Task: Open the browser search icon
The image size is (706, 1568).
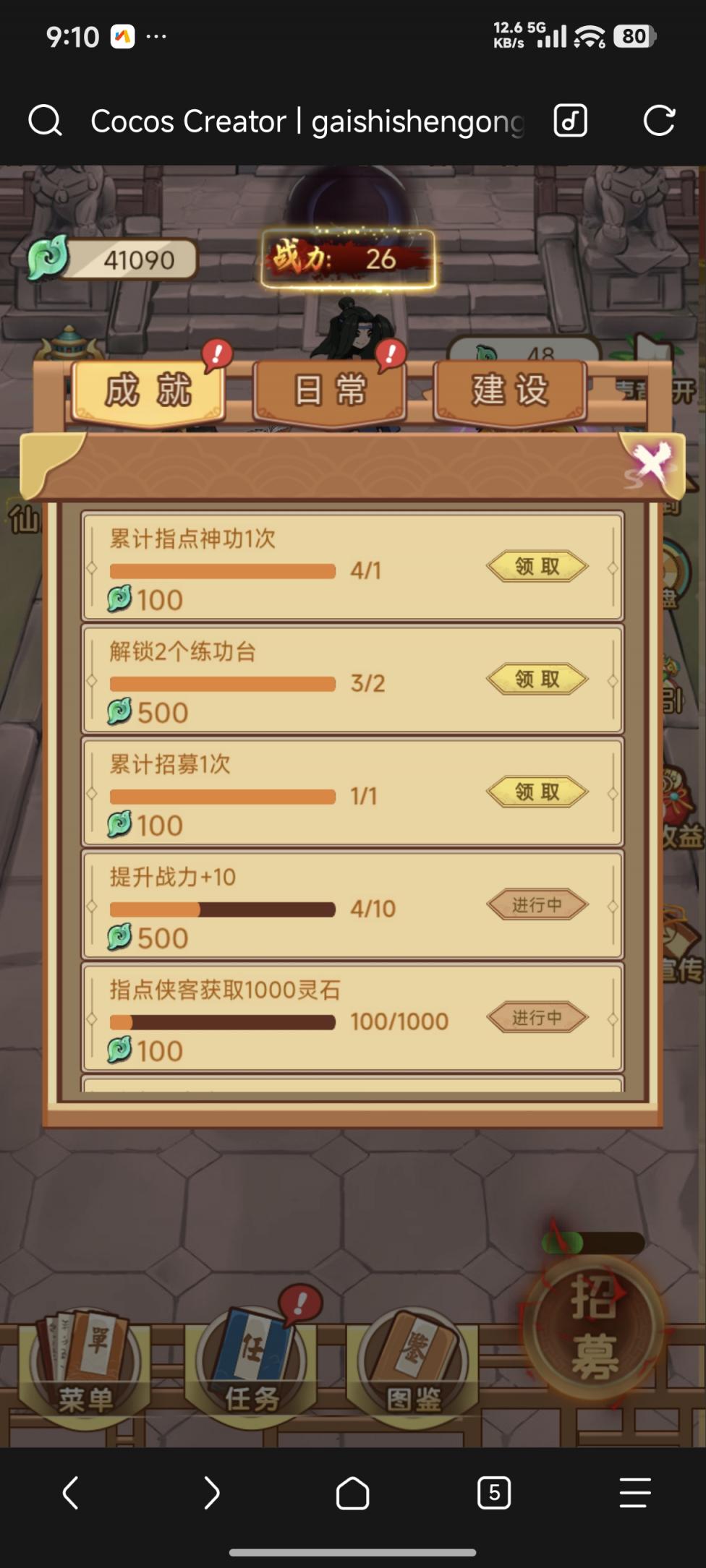Action: (x=45, y=121)
